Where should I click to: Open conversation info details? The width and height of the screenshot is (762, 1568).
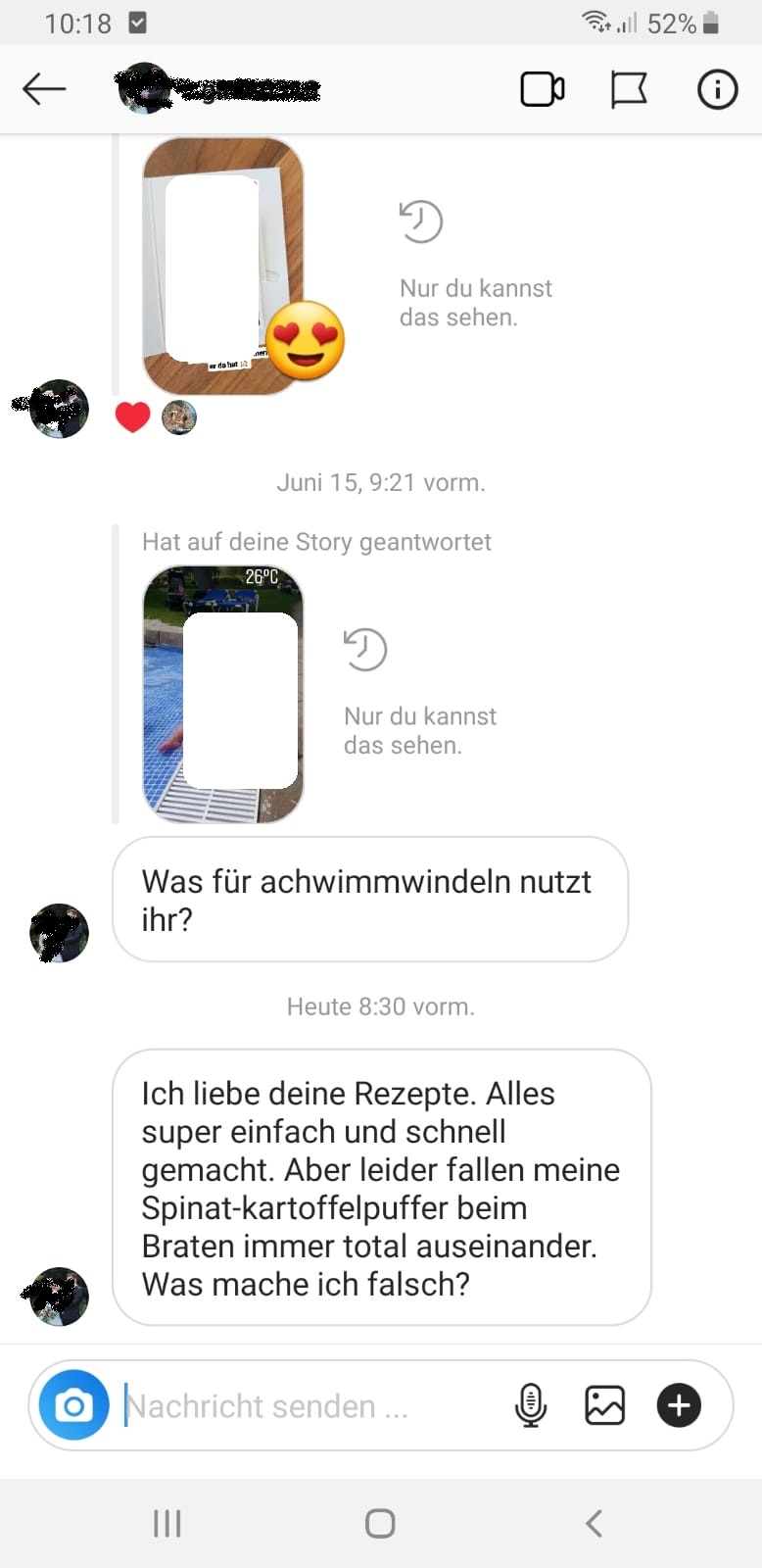pyautogui.click(x=717, y=89)
